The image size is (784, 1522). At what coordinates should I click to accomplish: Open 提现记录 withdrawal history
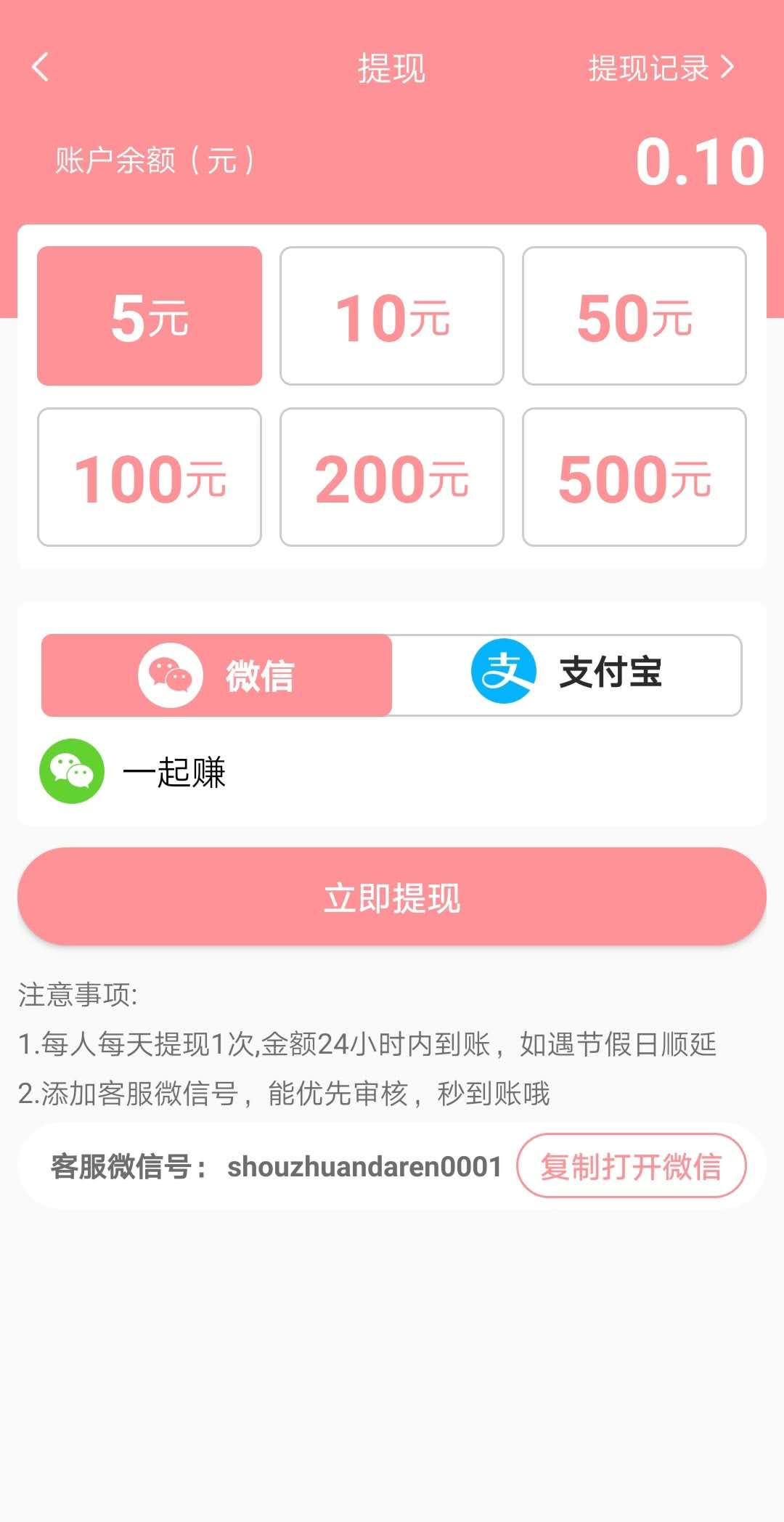[x=661, y=68]
